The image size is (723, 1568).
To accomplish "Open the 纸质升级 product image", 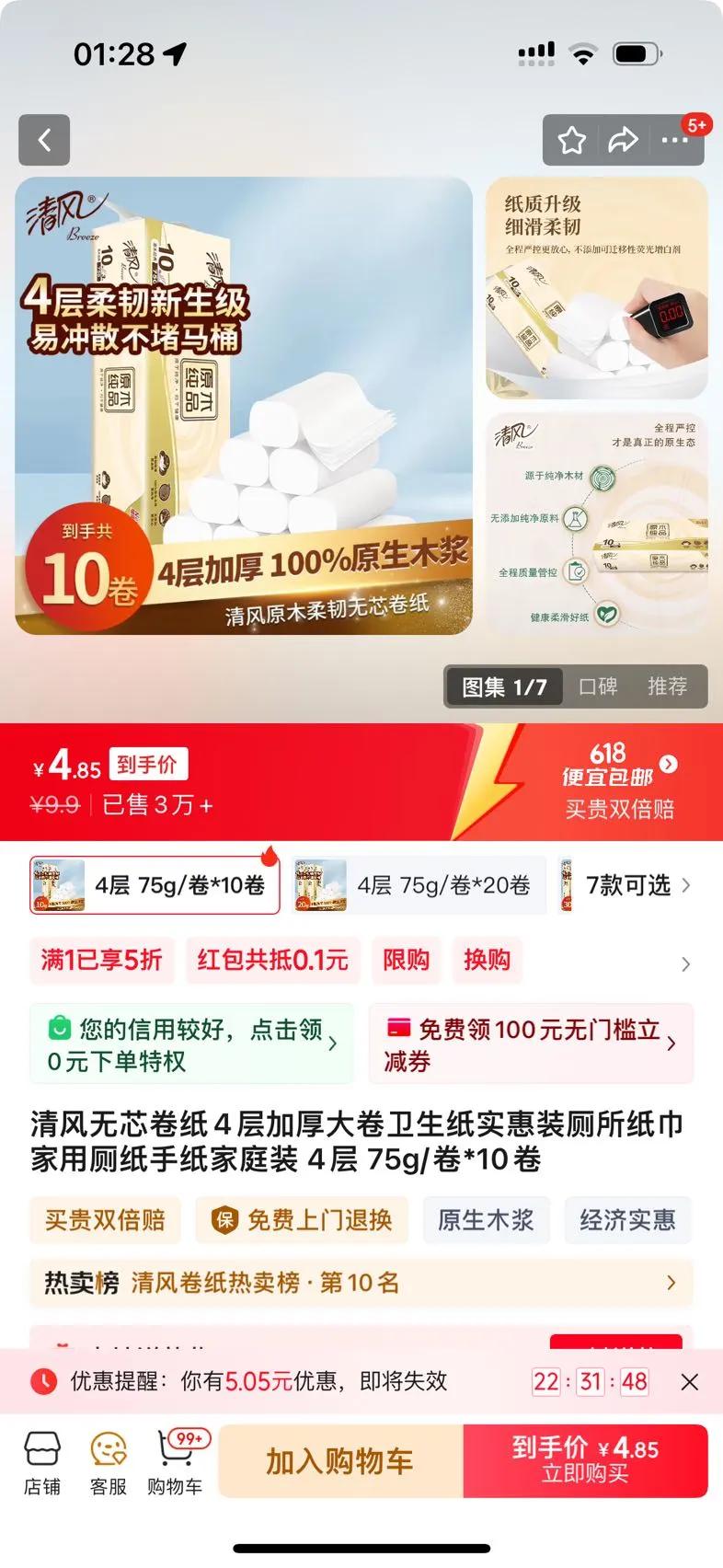I will (x=596, y=287).
